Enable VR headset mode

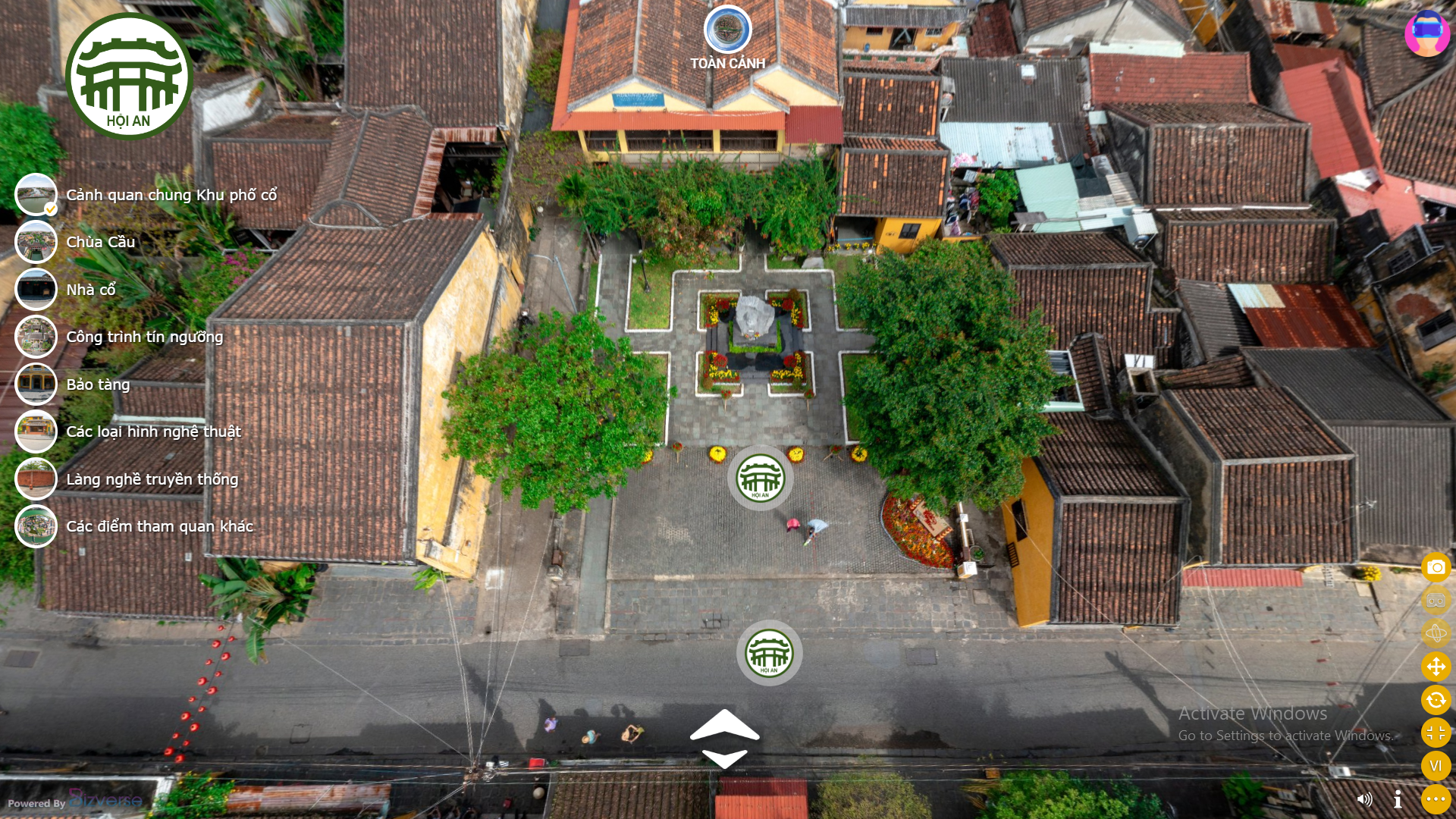(x=1436, y=601)
